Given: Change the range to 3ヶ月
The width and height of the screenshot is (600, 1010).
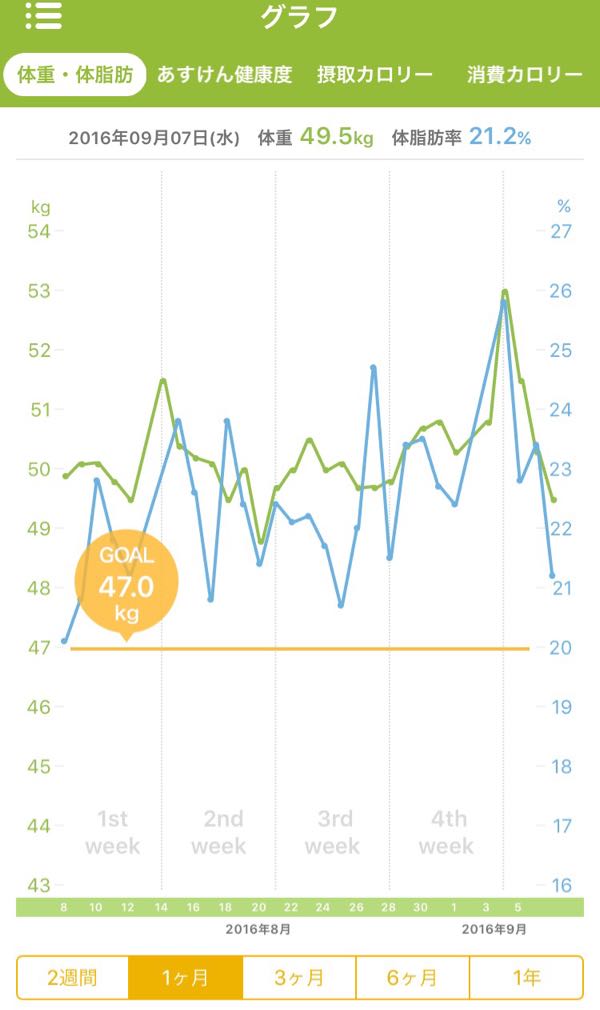Looking at the screenshot, I should (299, 978).
